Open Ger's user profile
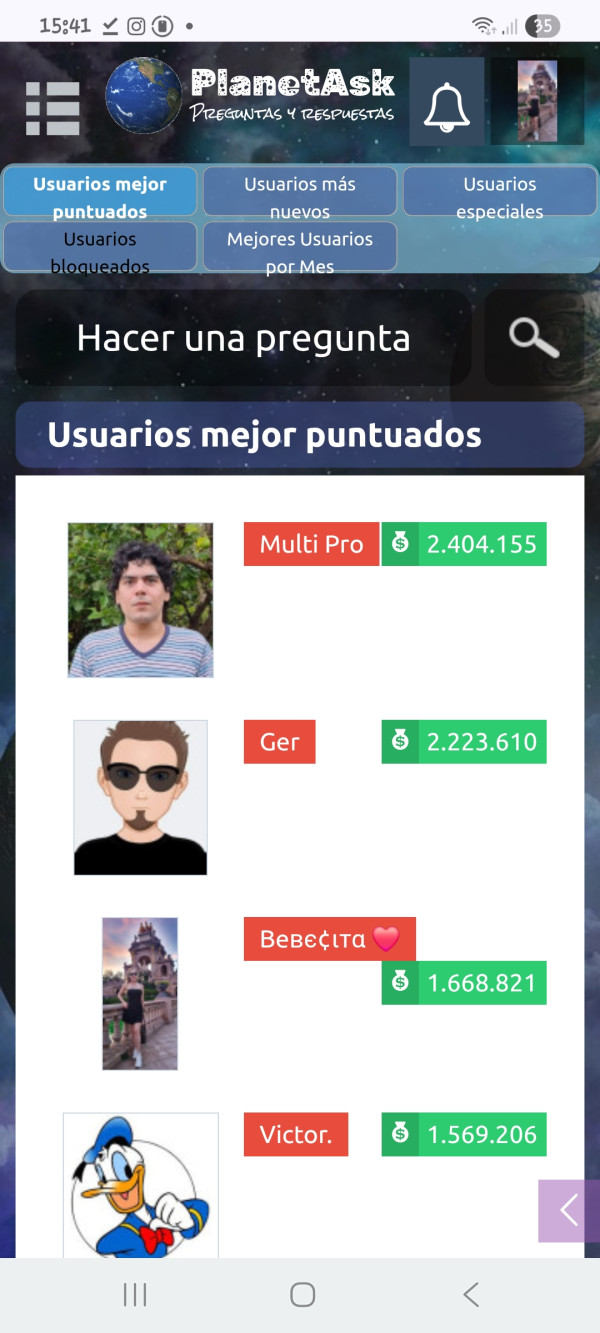The image size is (600, 1333). [x=279, y=742]
